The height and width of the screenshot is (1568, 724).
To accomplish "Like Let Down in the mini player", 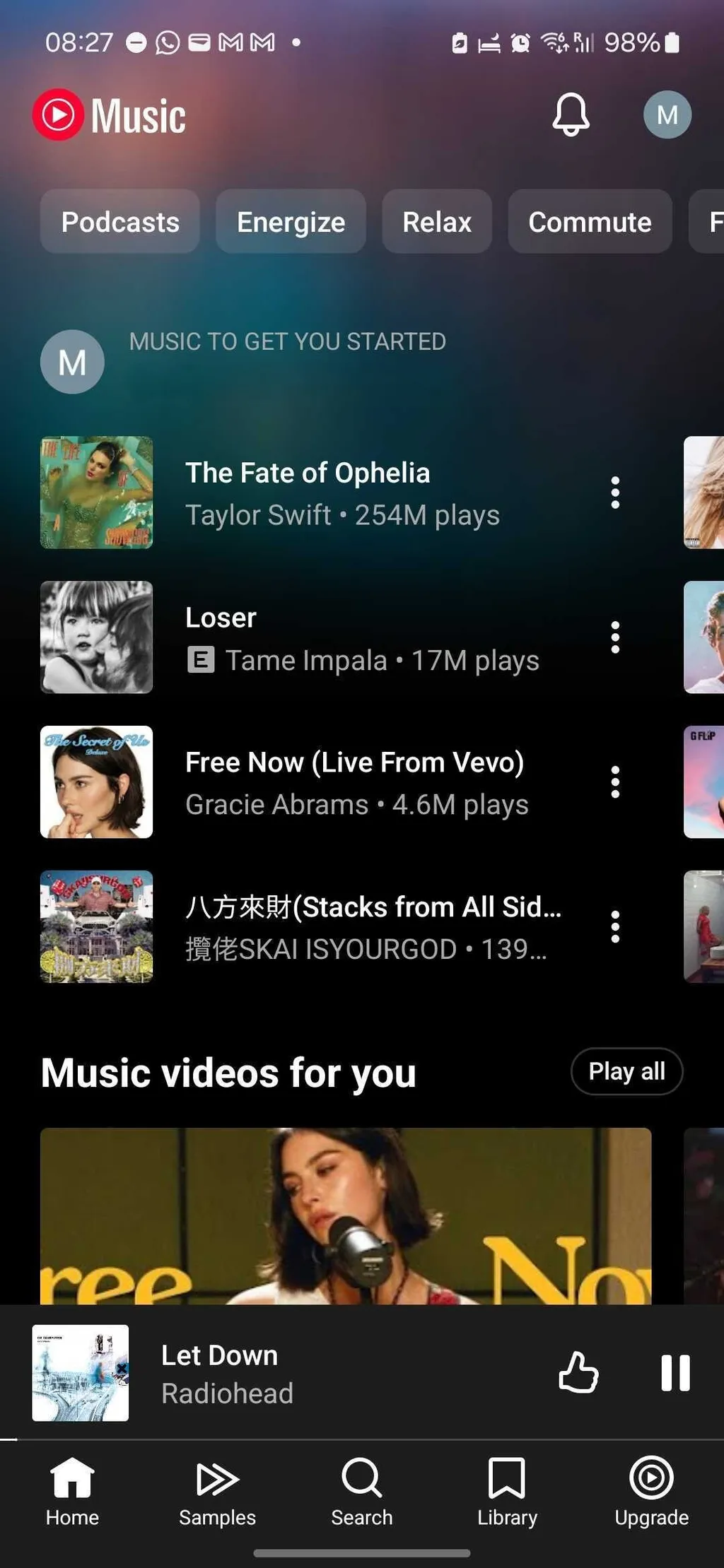I will click(x=578, y=1373).
